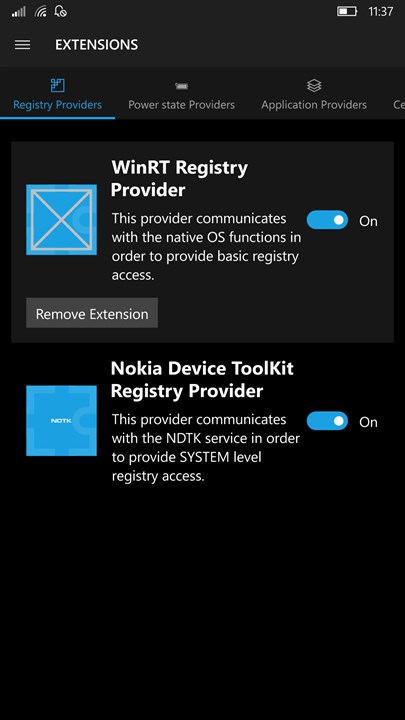Screen dimensions: 405x720
Task: Disable the WinRT Registry Provider toggle
Action: pos(327,220)
